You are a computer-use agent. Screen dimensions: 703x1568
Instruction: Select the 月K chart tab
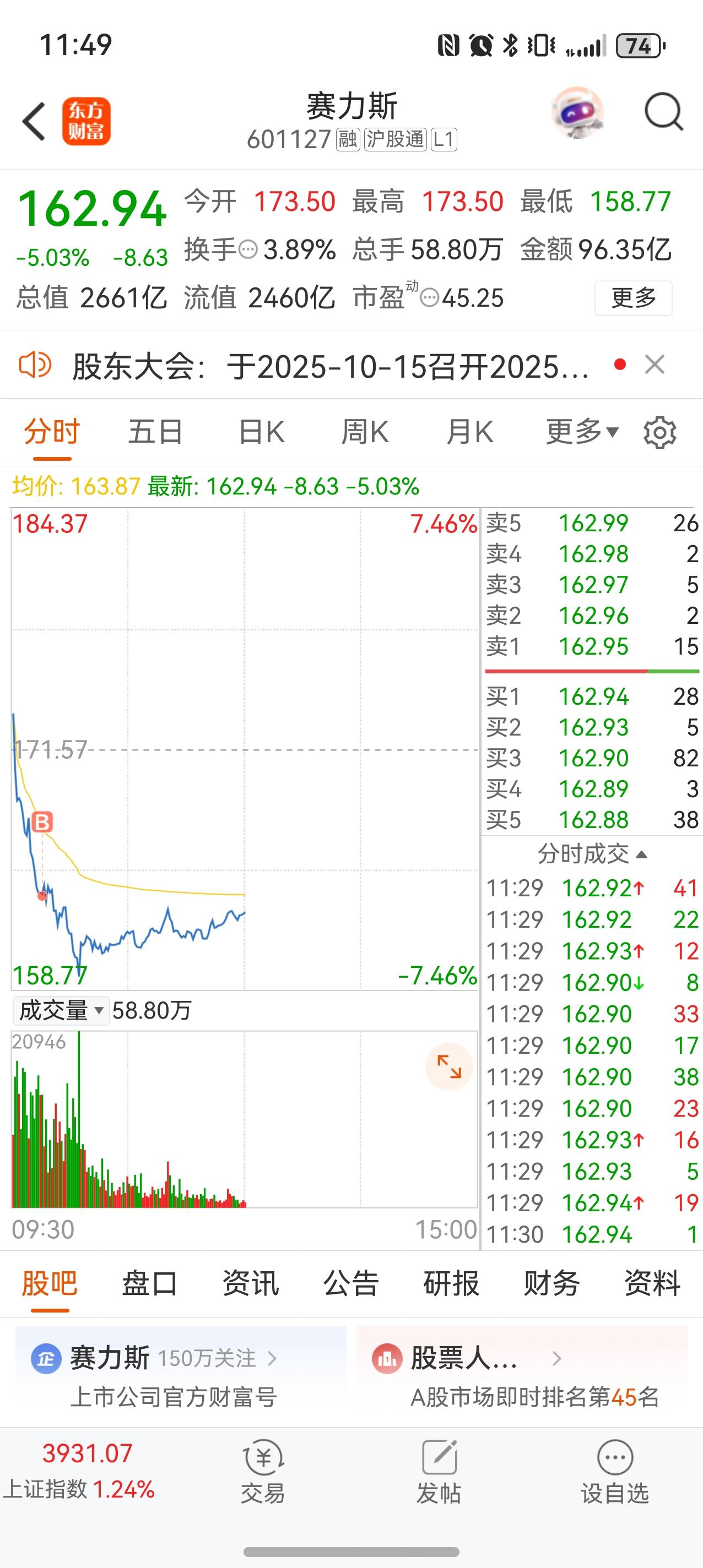point(469,432)
